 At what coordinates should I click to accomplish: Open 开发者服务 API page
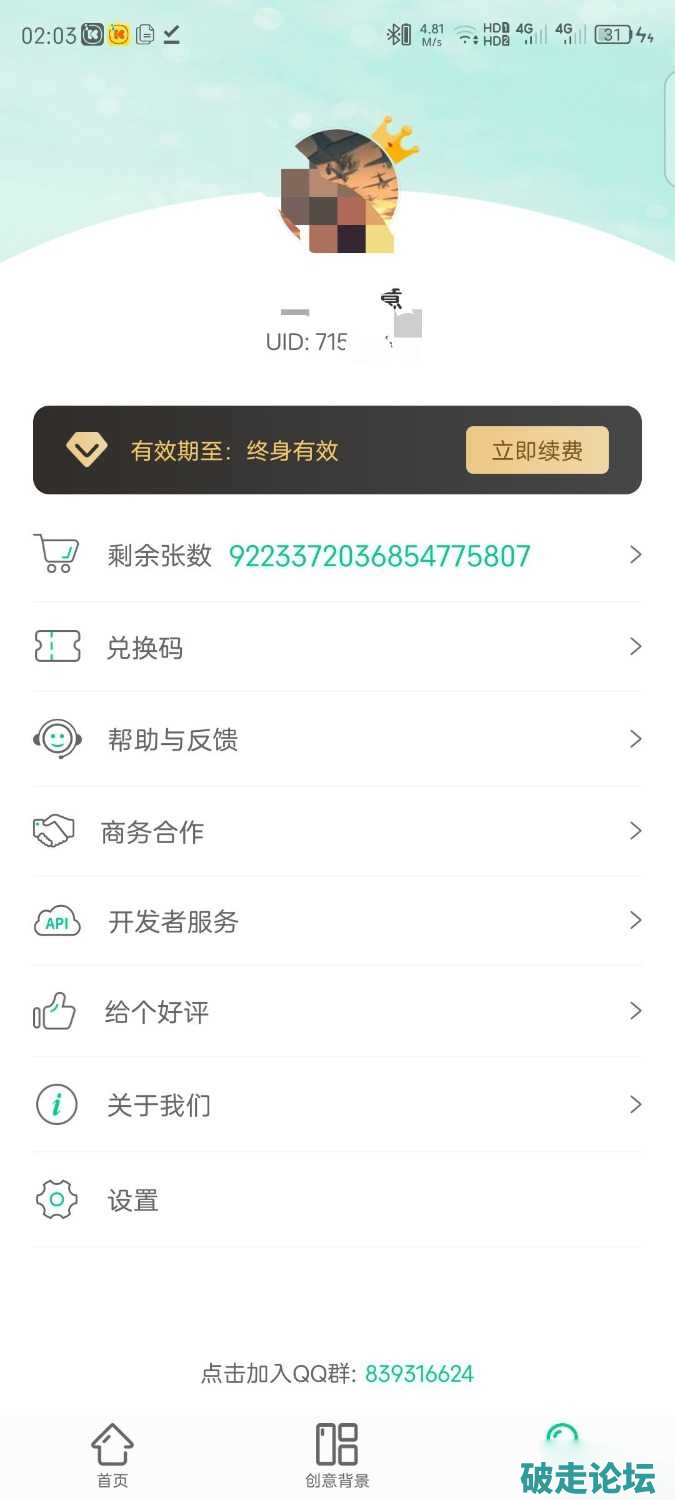tap(337, 922)
